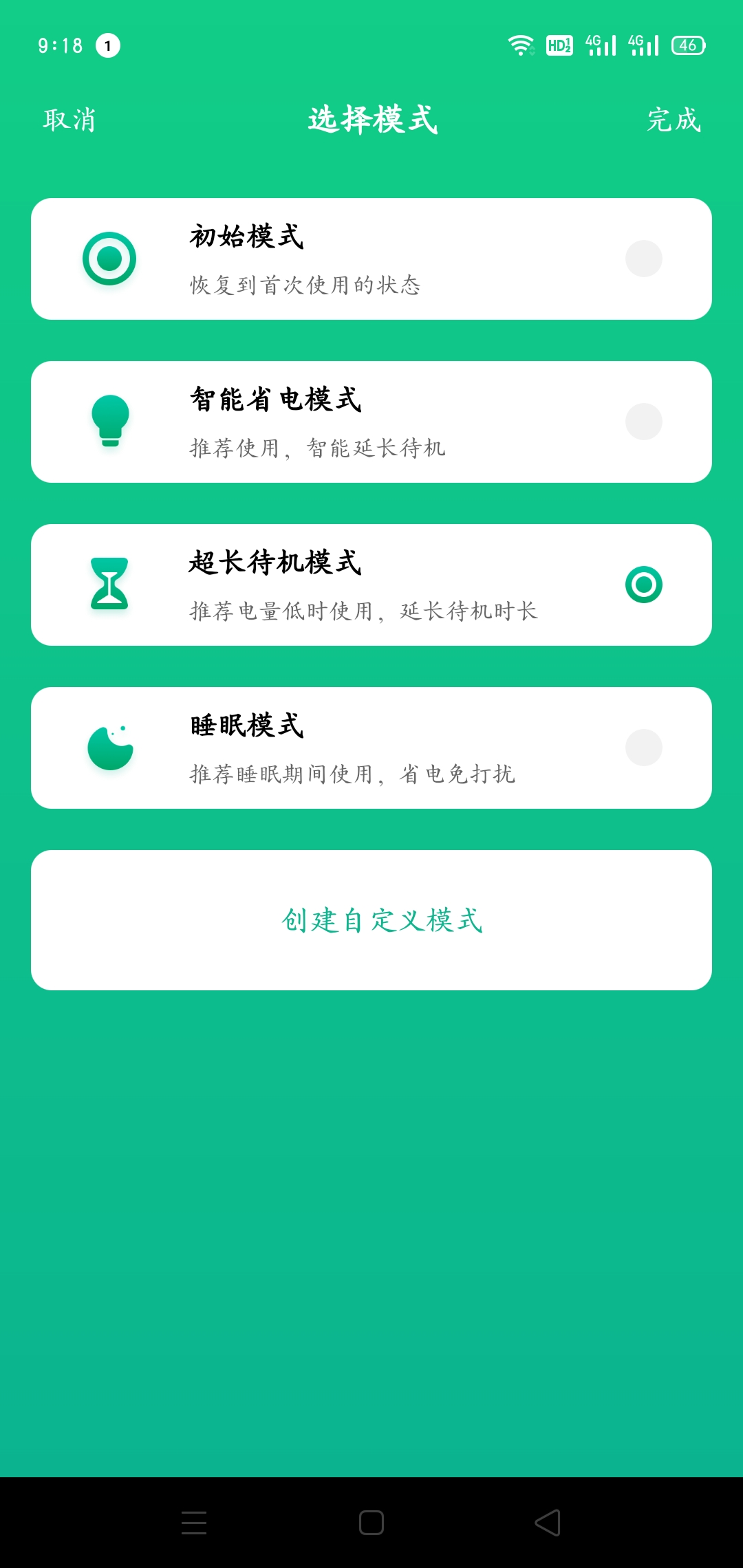Pick 睡眠模式 option
Viewport: 743px width, 1568px height.
[x=371, y=748]
